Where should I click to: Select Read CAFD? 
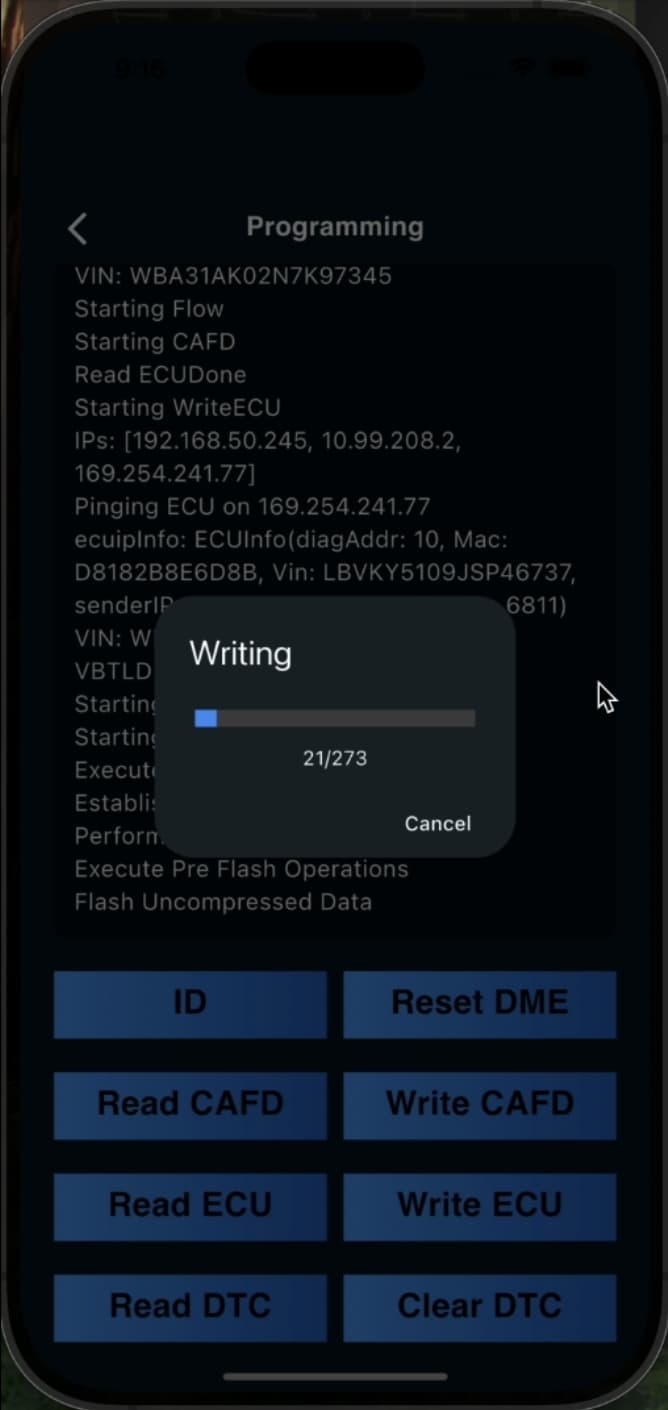pos(190,1104)
